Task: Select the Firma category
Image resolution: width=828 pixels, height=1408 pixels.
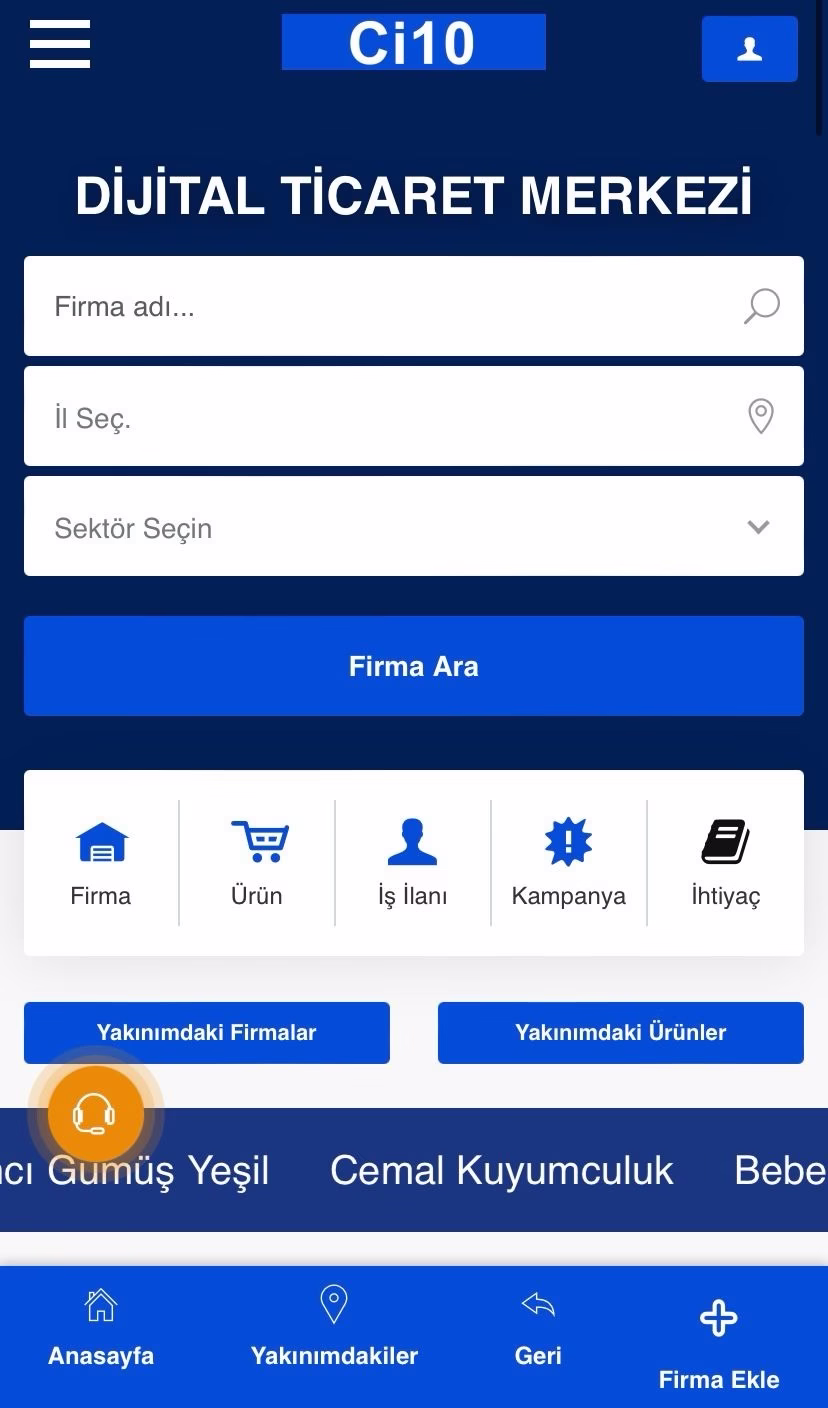Action: tap(101, 863)
